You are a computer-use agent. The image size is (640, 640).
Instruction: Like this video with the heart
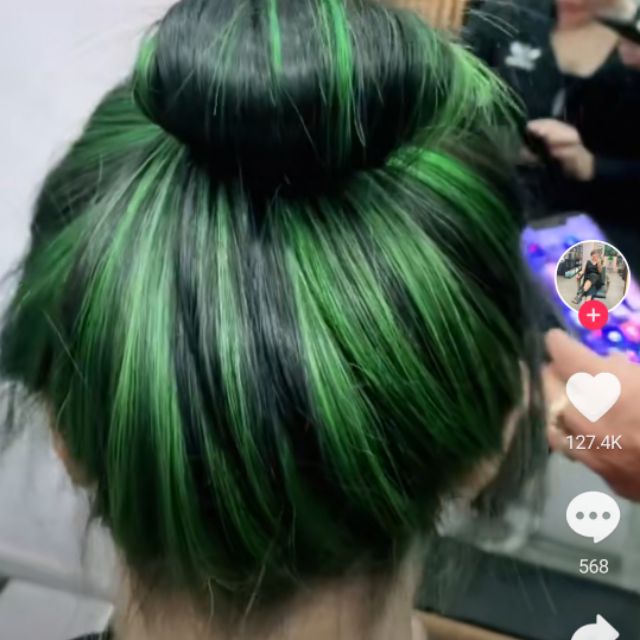click(593, 396)
